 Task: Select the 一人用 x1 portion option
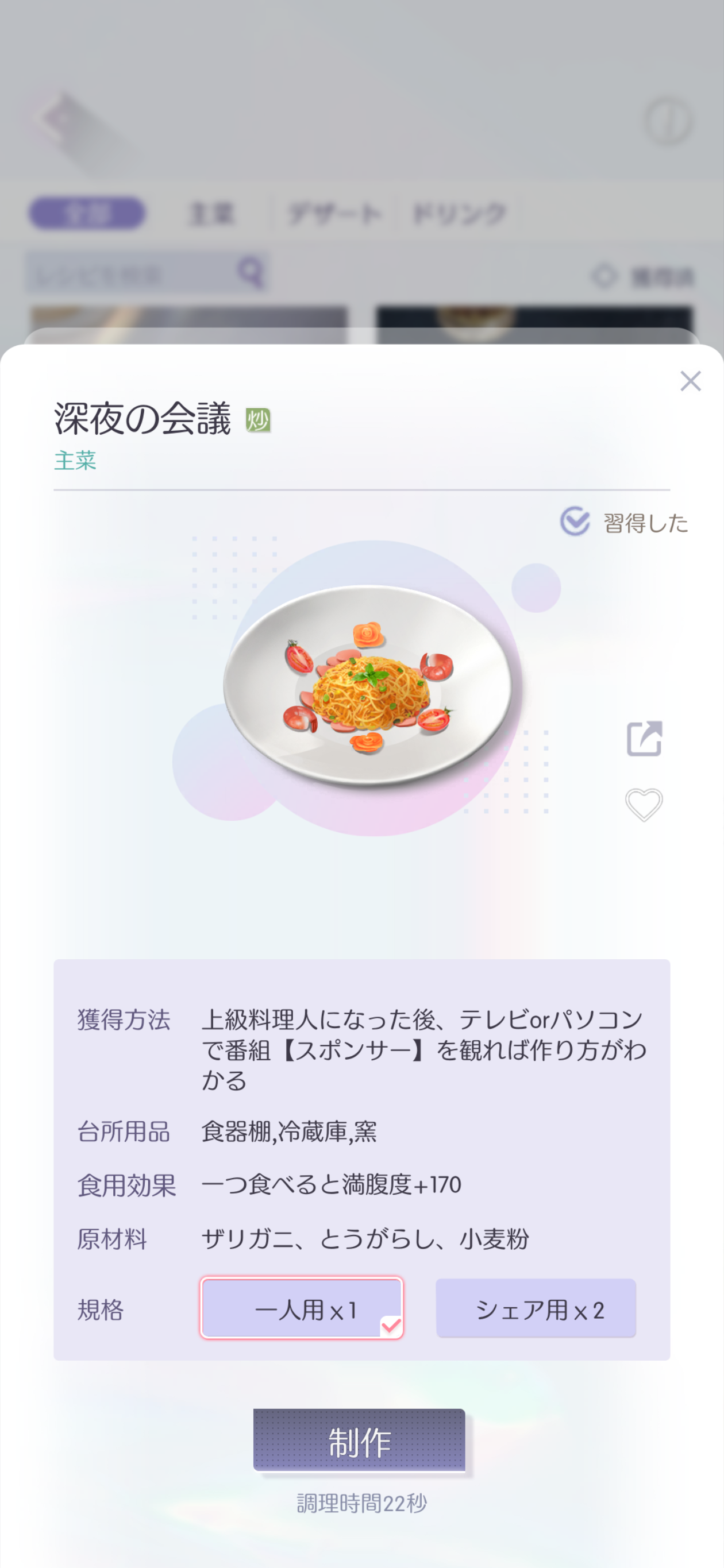[302, 1307]
